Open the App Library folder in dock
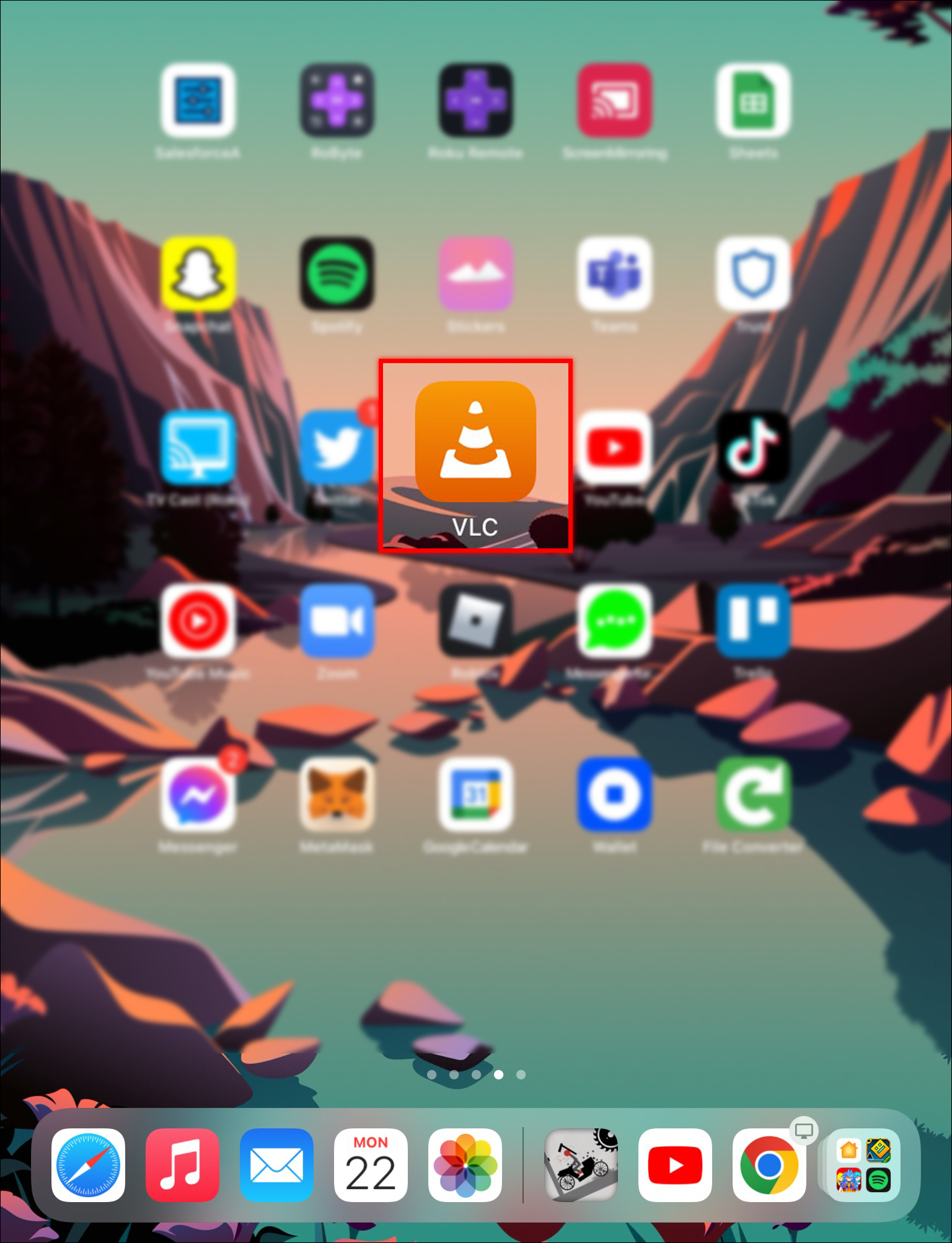The width and height of the screenshot is (952, 1243). coord(863,1165)
